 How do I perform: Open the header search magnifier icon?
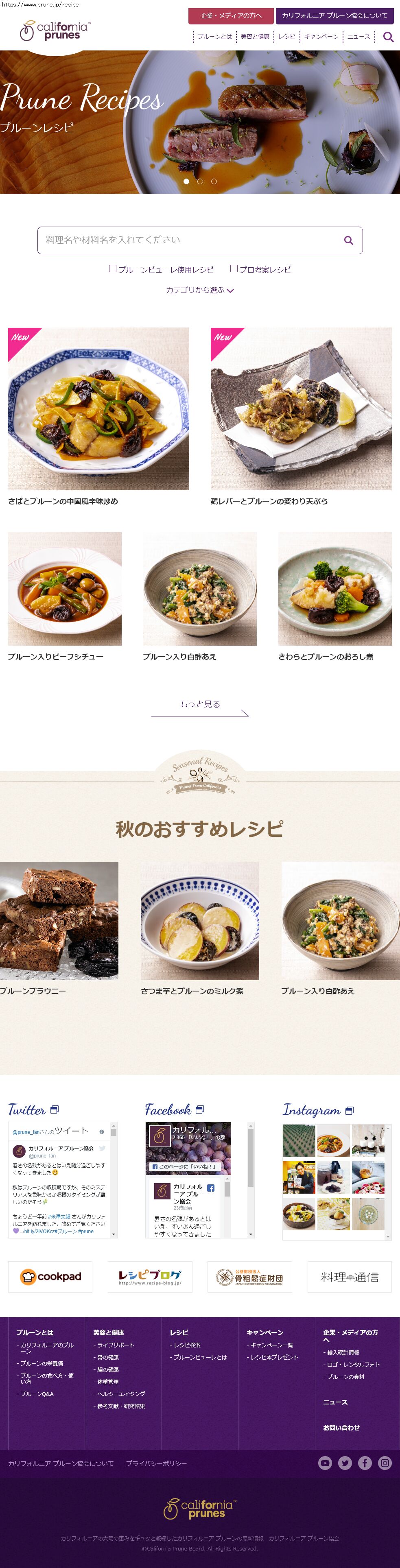pos(388,37)
